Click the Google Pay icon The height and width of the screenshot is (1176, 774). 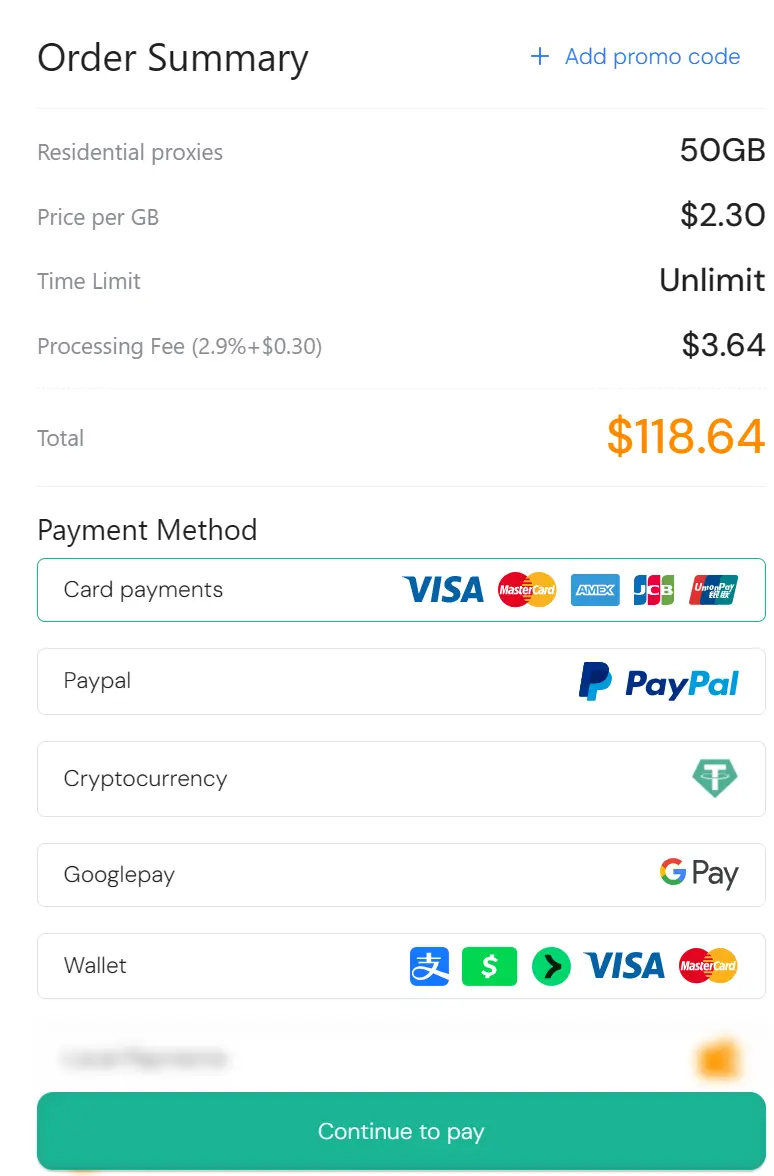tap(699, 873)
